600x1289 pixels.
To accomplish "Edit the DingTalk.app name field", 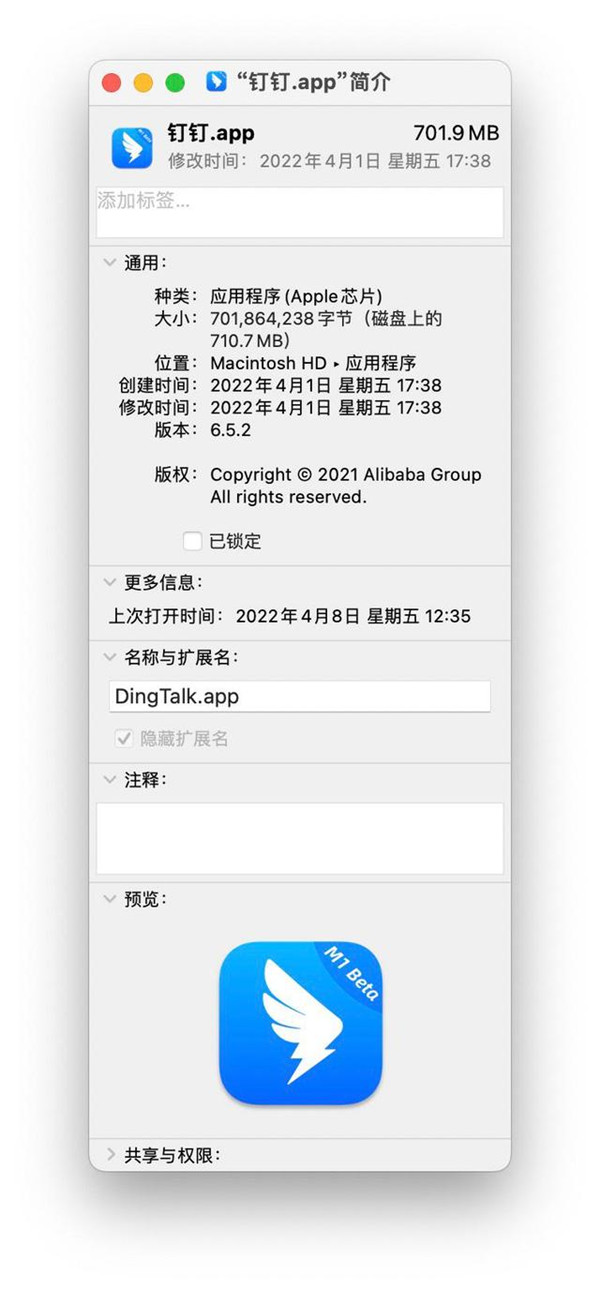I will 299,697.
